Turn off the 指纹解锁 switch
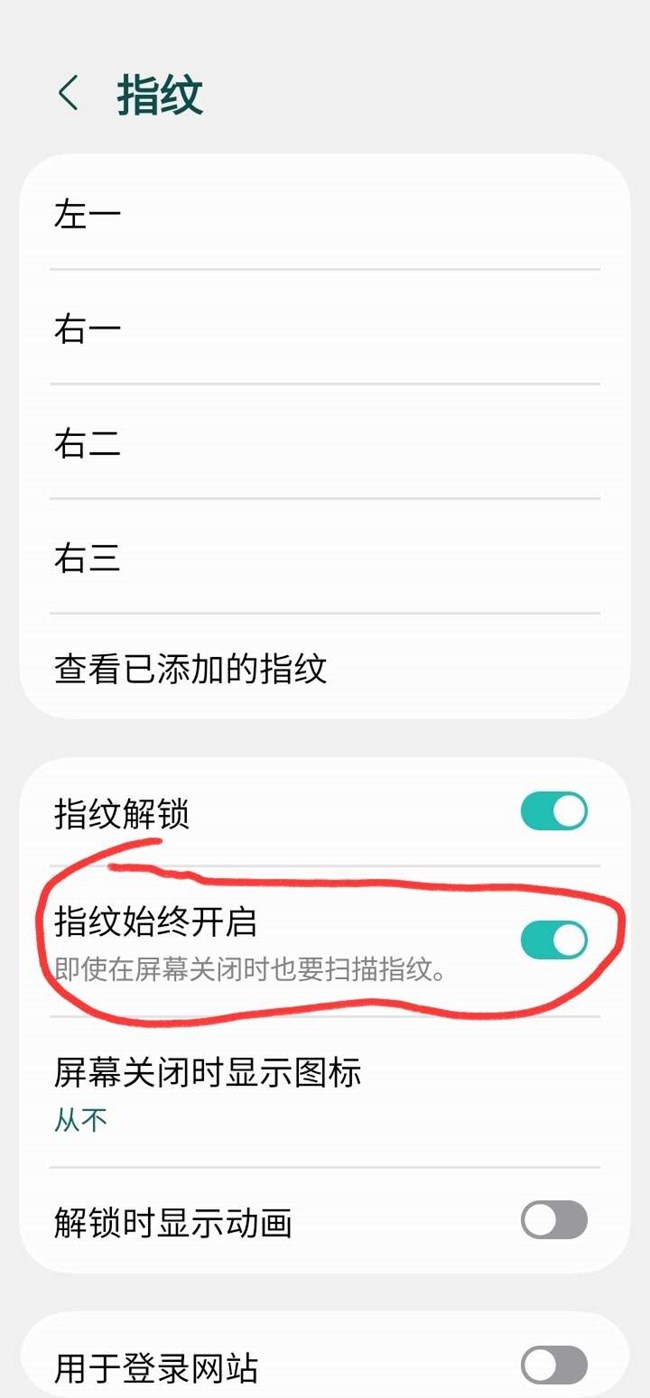The width and height of the screenshot is (650, 1398). coord(554,811)
